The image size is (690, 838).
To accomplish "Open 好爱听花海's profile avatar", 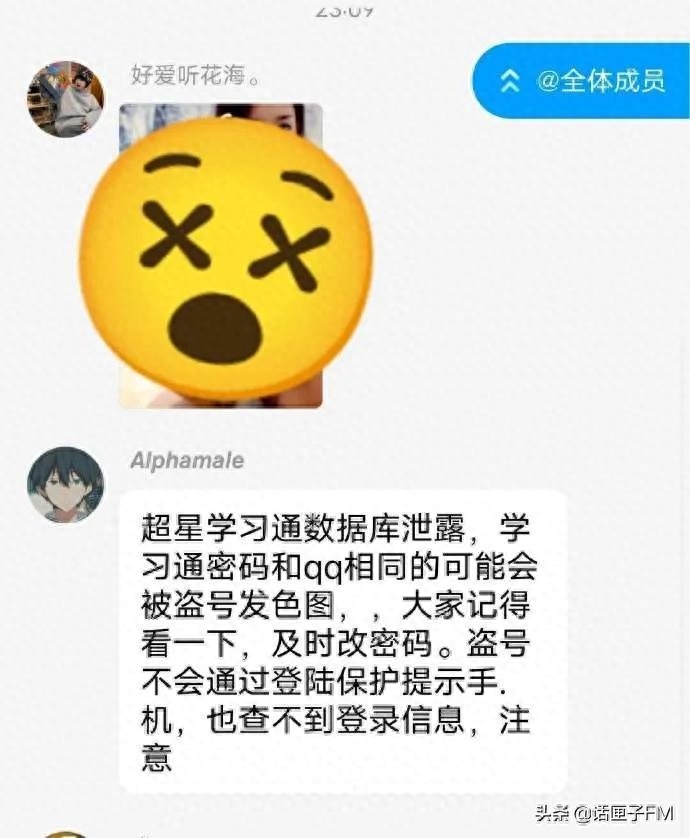I will [65, 99].
